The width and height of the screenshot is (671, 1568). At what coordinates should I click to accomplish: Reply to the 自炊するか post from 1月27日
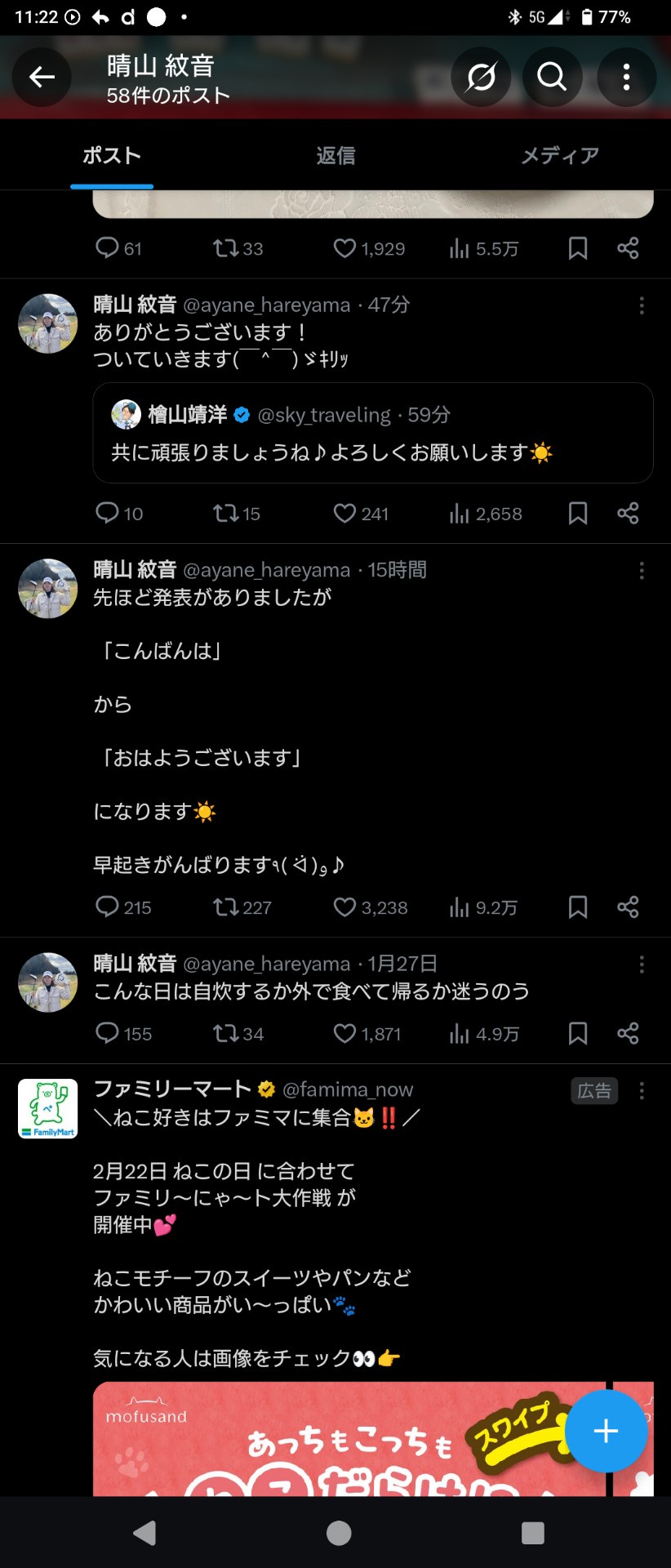pyautogui.click(x=108, y=1034)
